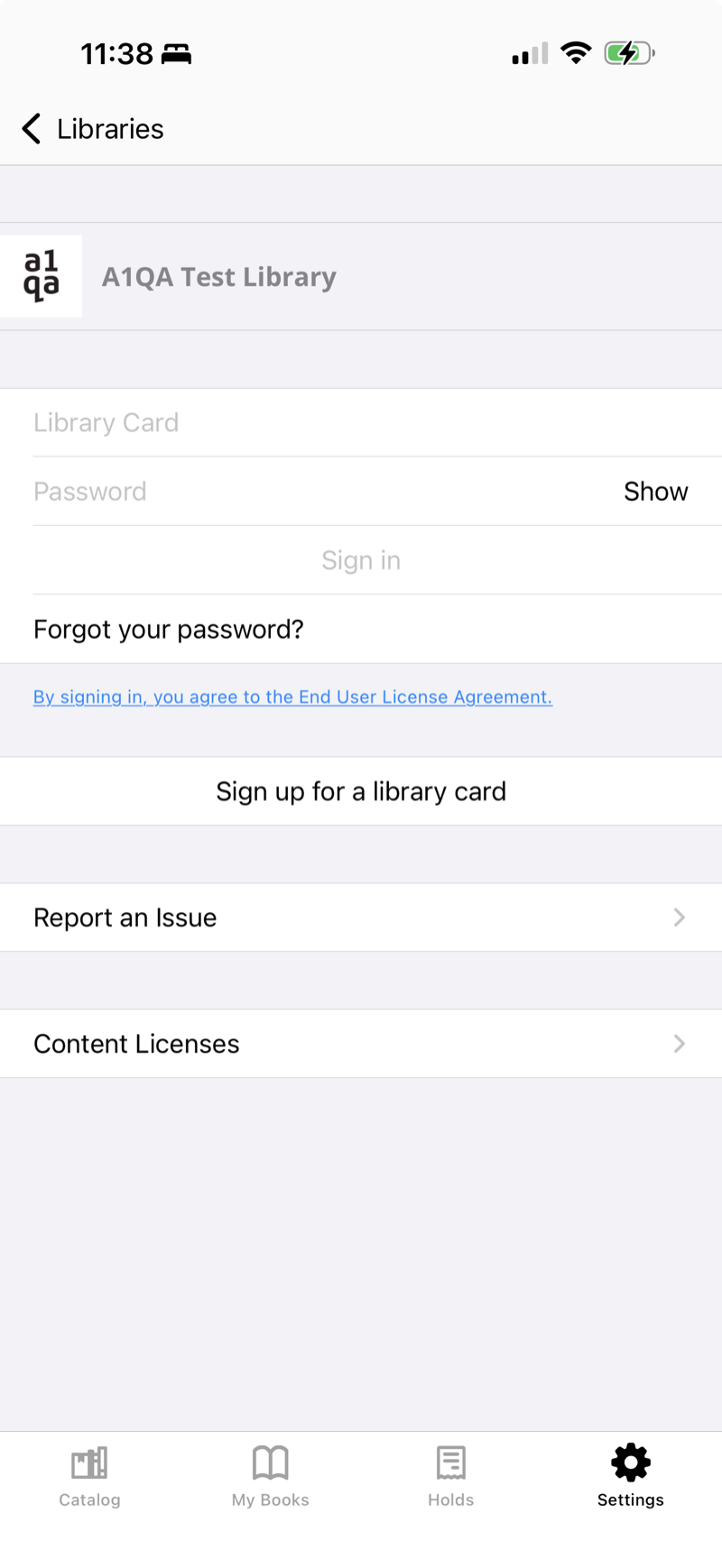Select the Settings tab

point(631,1476)
